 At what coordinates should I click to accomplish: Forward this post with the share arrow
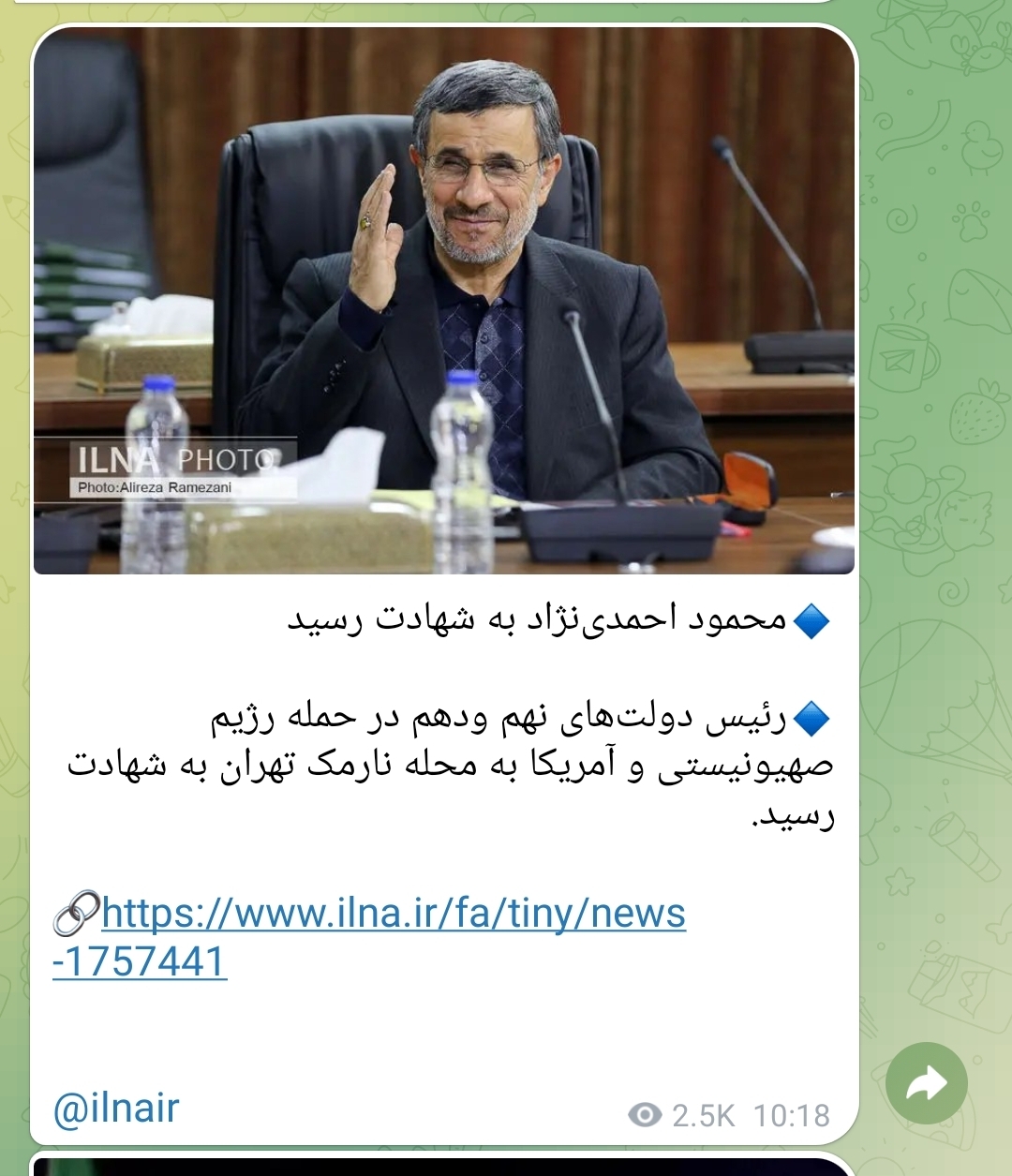click(x=926, y=1083)
